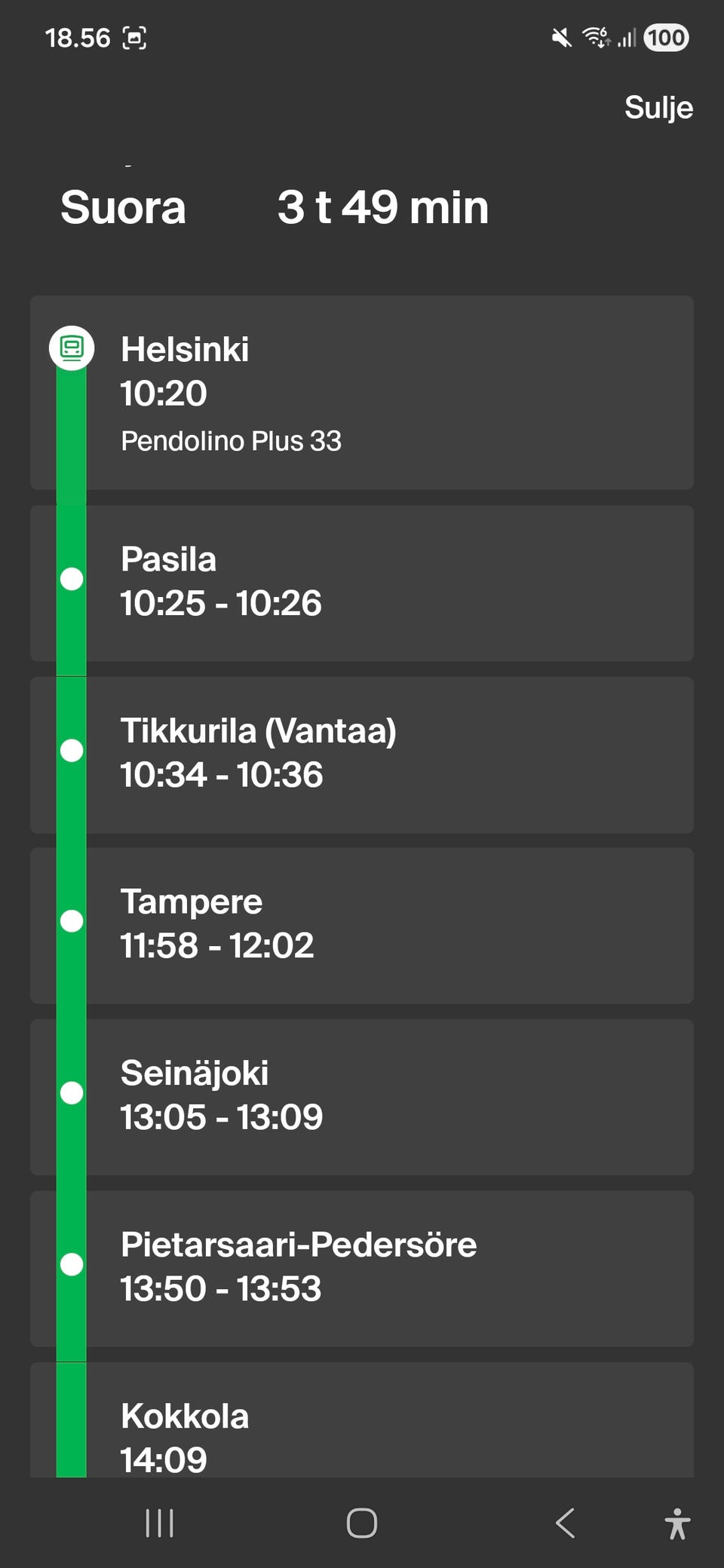Close the route details with Sulje
Viewport: 724px width, 1568px height.
(658, 108)
